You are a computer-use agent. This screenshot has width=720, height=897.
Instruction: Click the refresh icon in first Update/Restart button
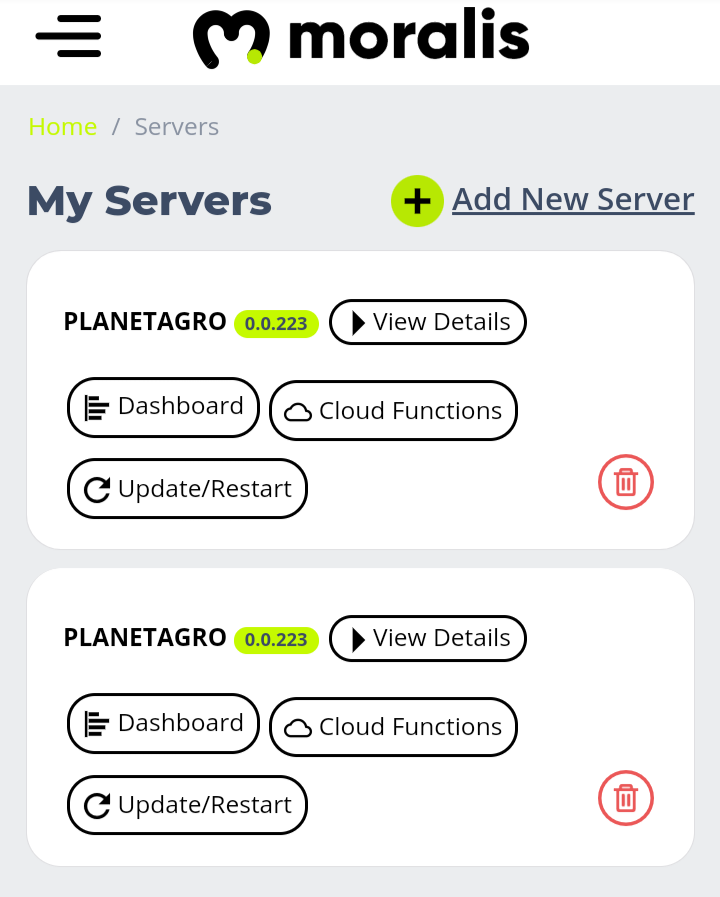point(95,488)
